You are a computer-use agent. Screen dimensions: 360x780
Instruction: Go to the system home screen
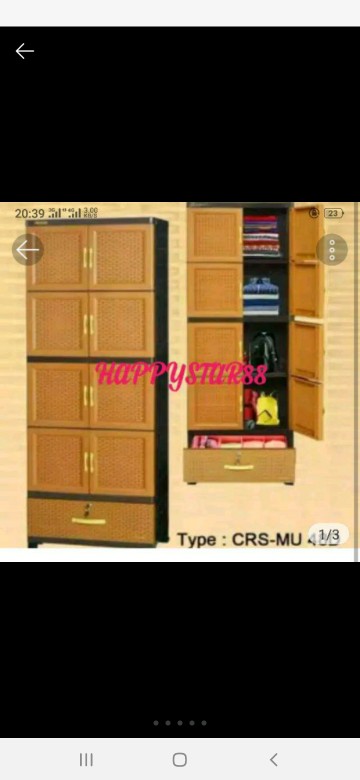pos(180,759)
